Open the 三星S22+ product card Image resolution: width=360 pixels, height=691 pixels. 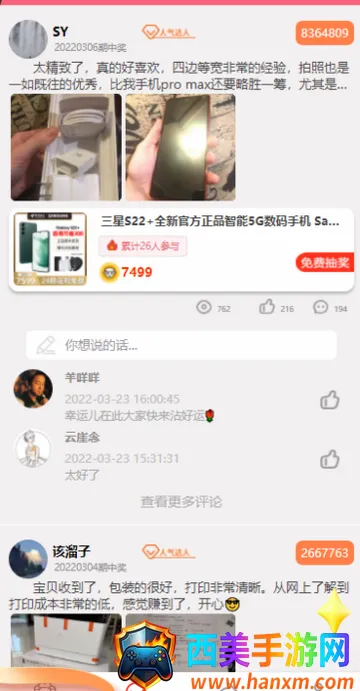pos(182,250)
